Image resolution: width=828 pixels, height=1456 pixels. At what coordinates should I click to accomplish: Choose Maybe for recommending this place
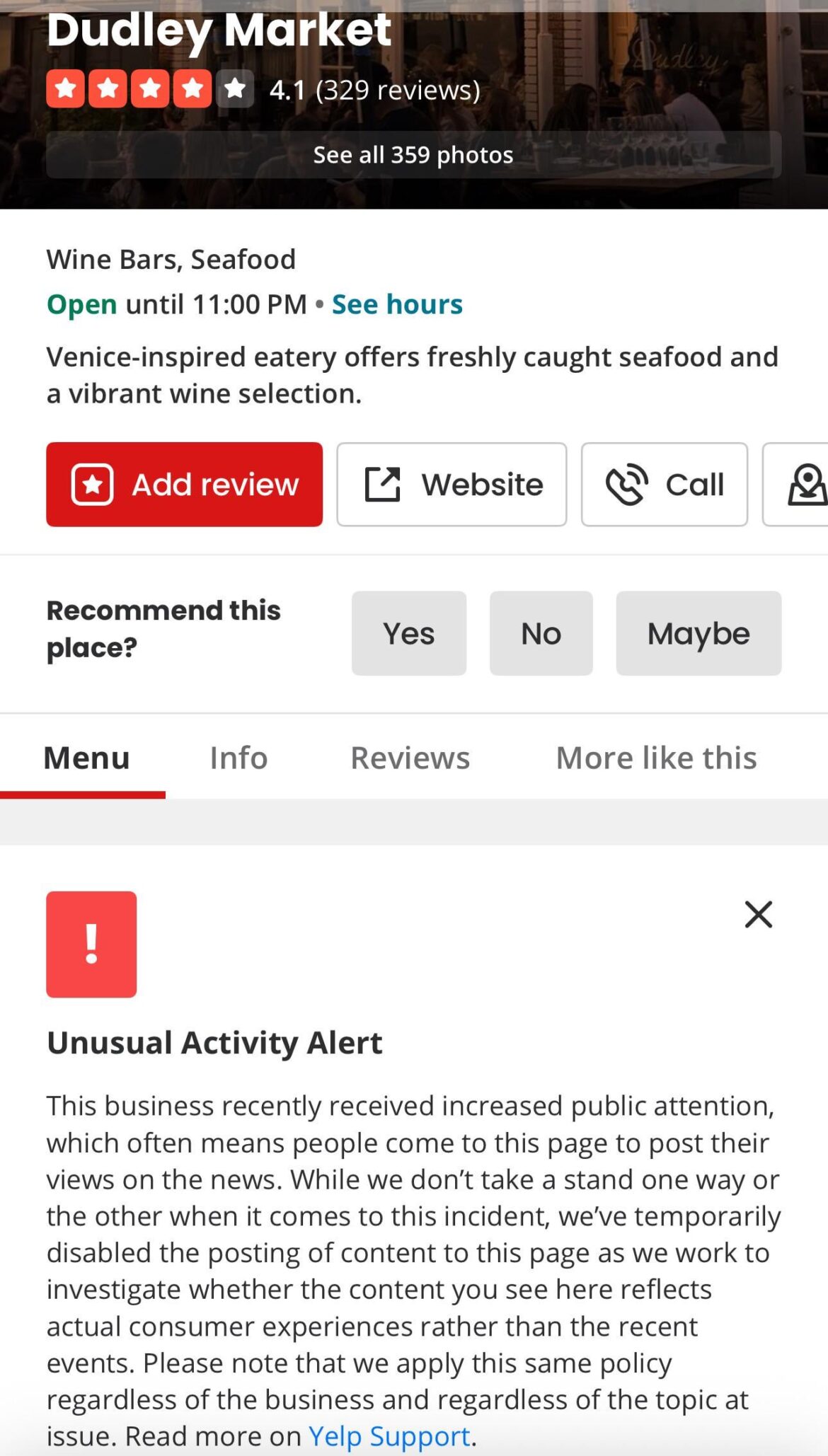pos(698,633)
